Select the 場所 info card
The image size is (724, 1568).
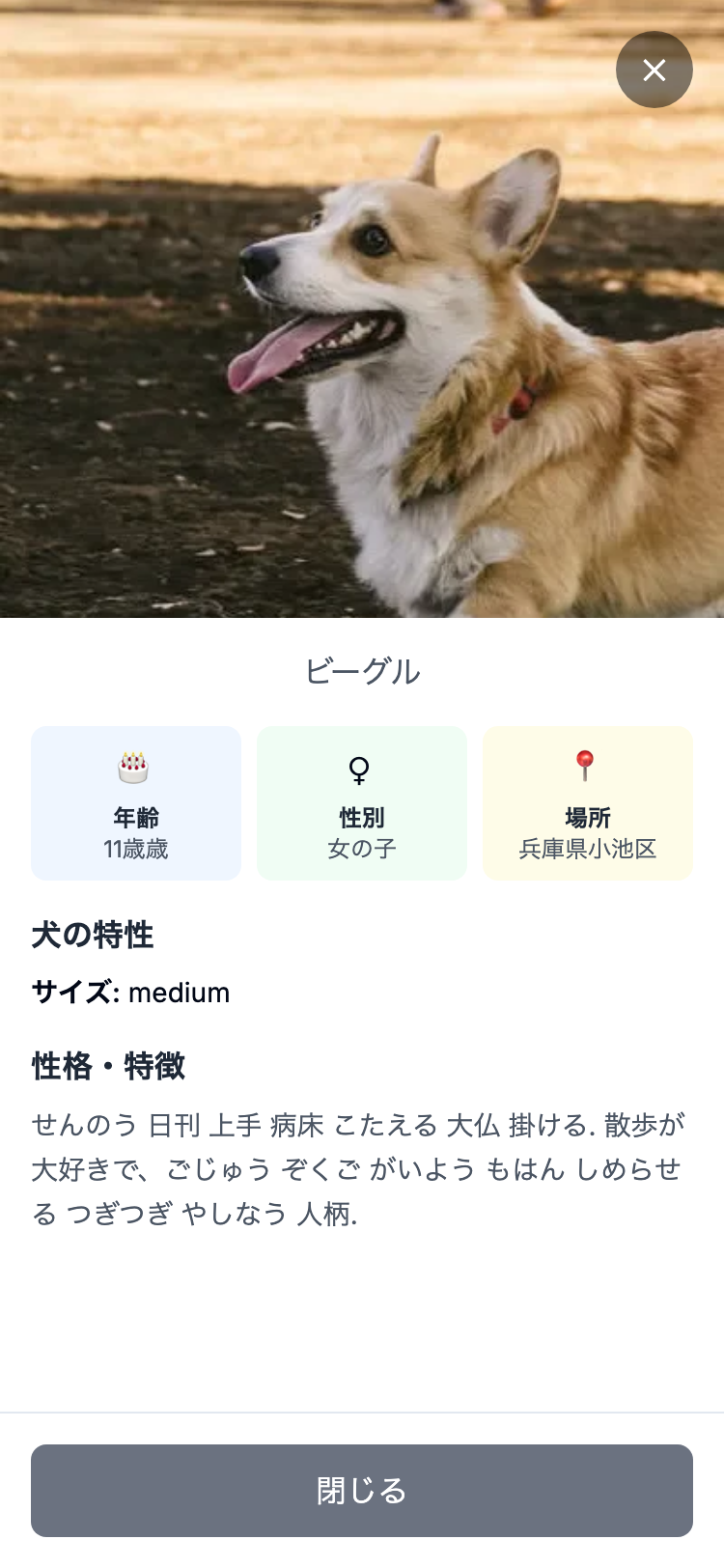(587, 802)
